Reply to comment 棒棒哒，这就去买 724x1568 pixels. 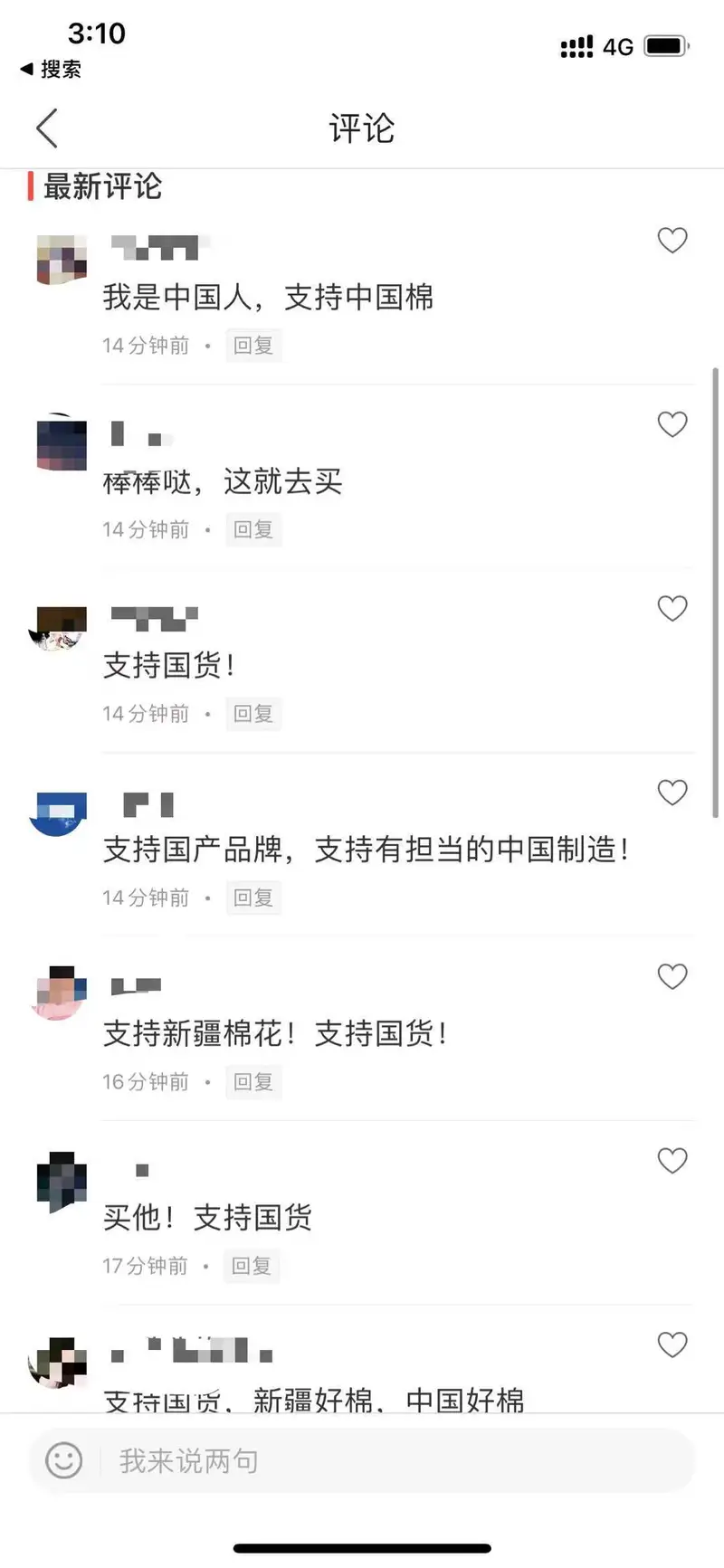pyautogui.click(x=253, y=529)
